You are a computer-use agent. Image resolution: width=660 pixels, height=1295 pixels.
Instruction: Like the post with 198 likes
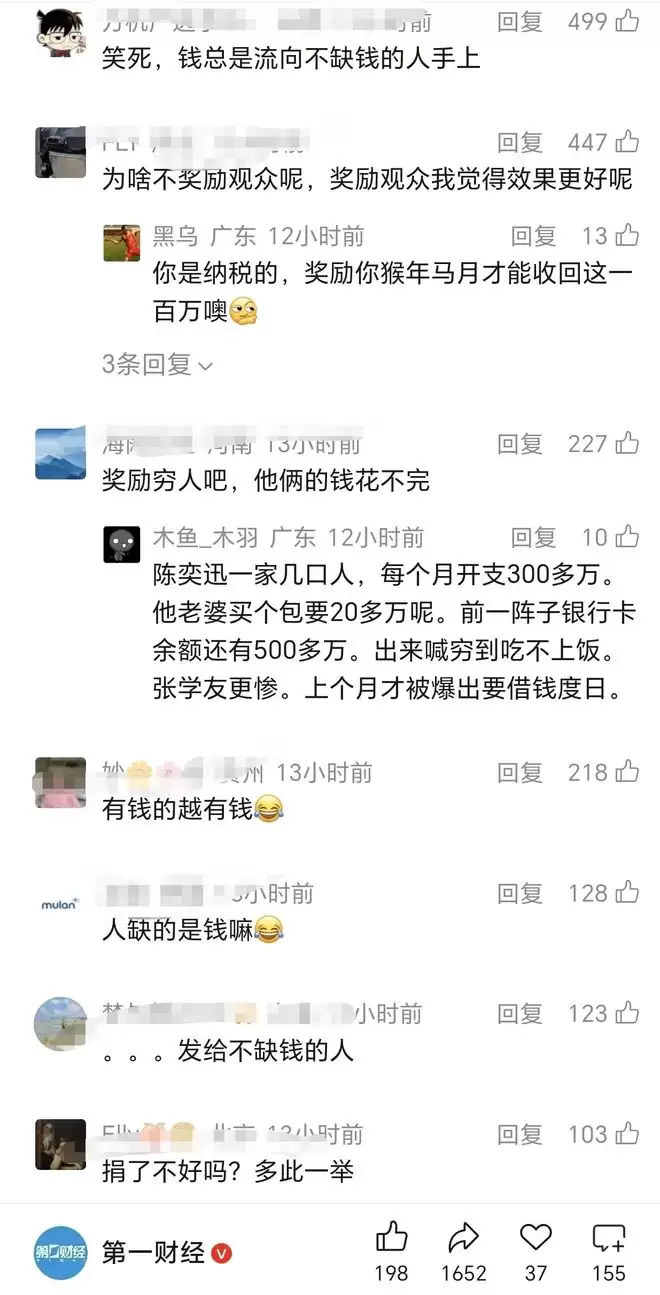click(391, 1238)
